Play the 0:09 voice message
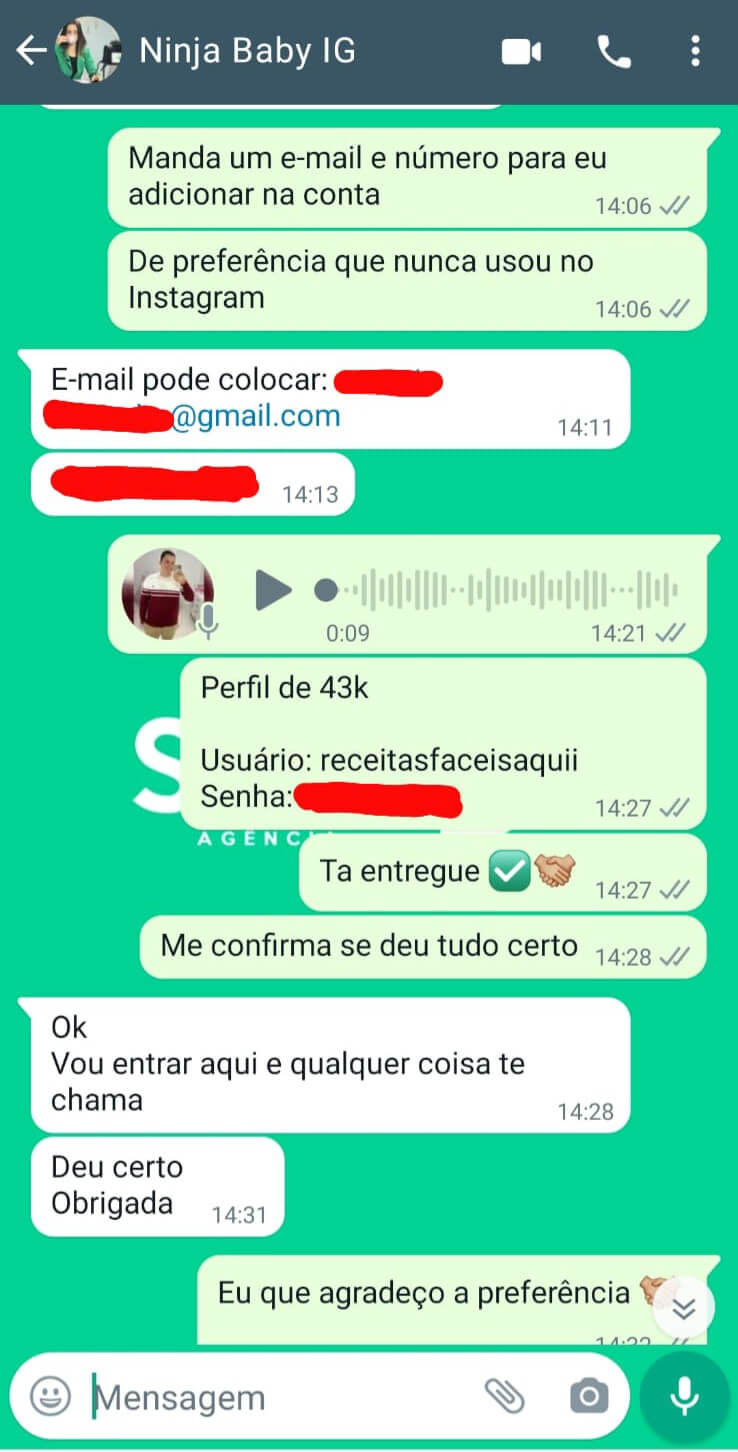738x1452 pixels. click(x=272, y=590)
